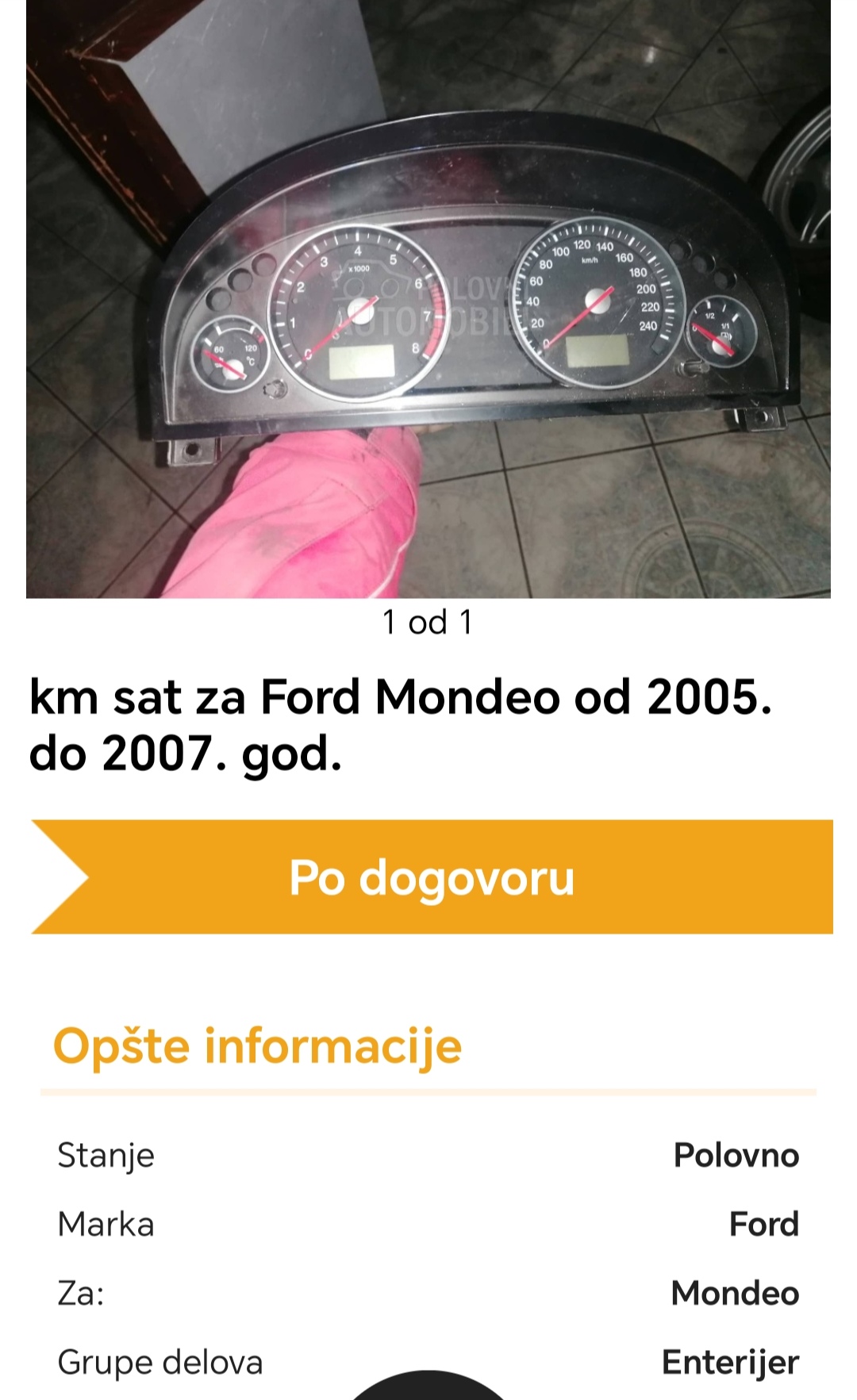Open the Ford Mondeo instrument cluster photo

pos(428,298)
